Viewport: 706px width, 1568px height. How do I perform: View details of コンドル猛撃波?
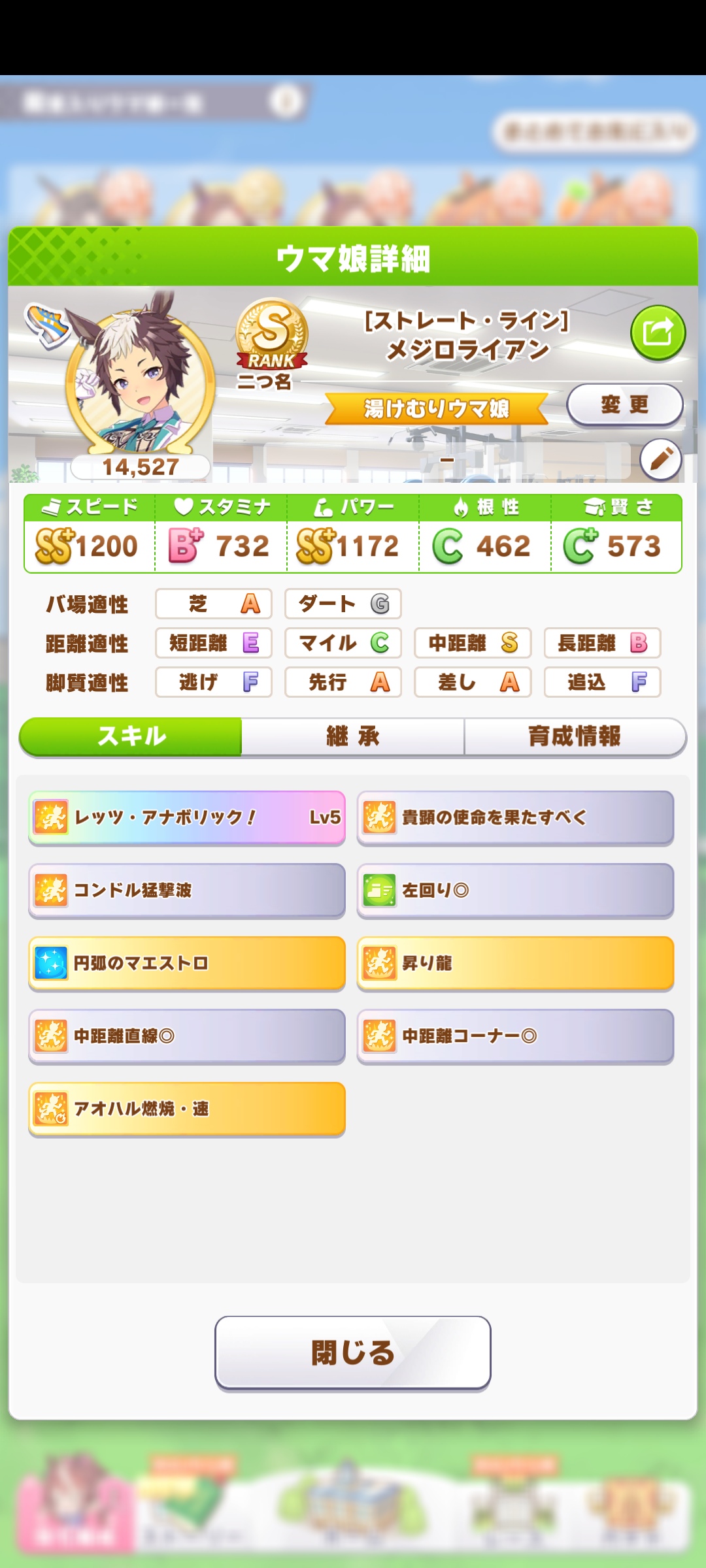187,890
